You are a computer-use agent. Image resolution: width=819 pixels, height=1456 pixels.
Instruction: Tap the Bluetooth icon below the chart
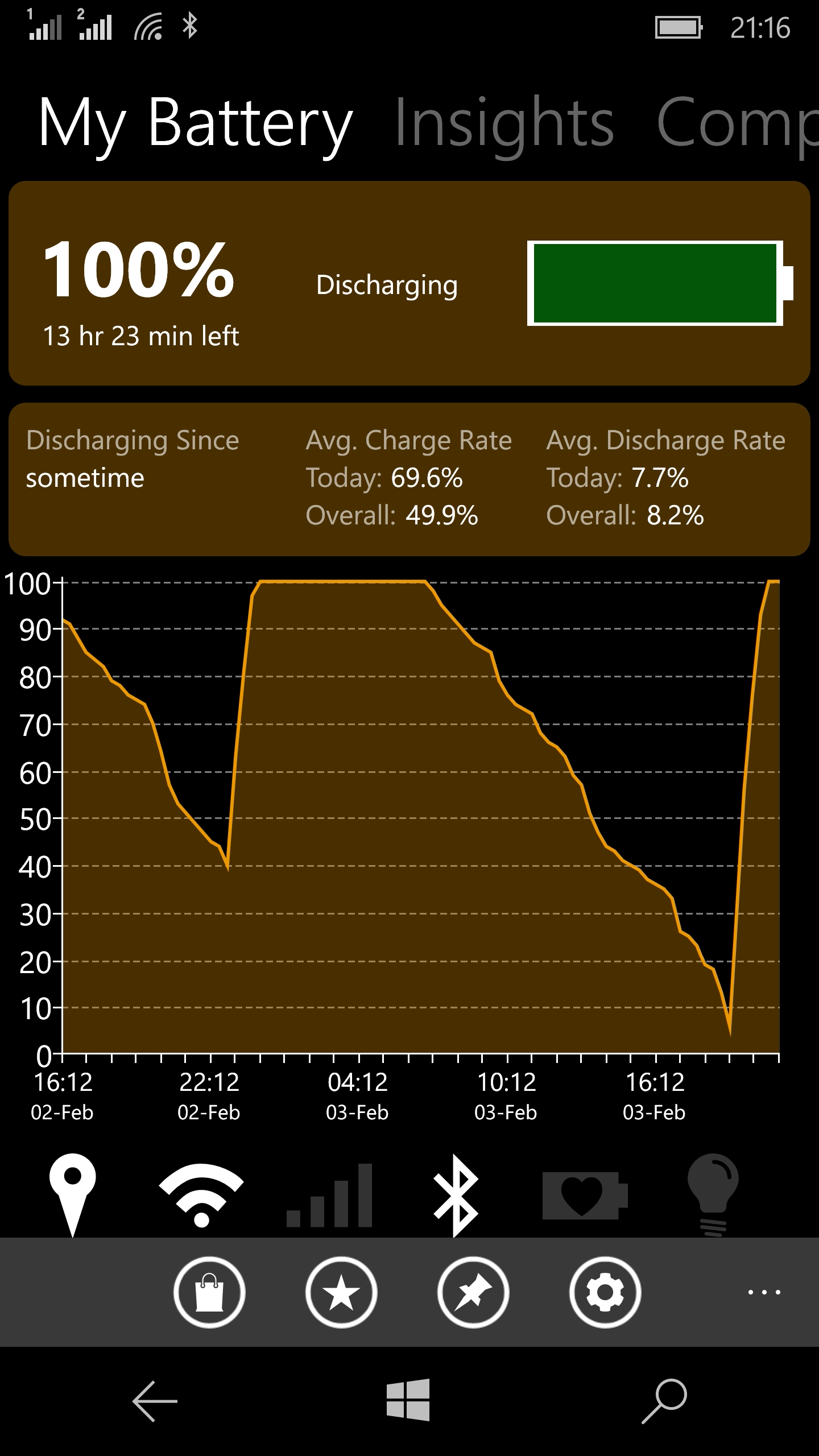click(x=455, y=1195)
